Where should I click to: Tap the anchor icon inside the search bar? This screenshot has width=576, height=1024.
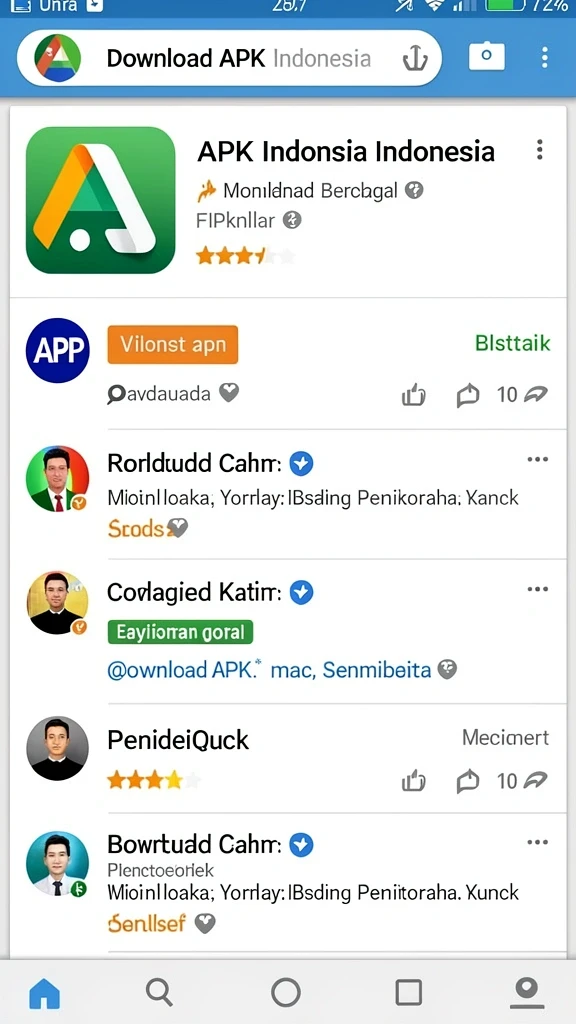tap(414, 59)
